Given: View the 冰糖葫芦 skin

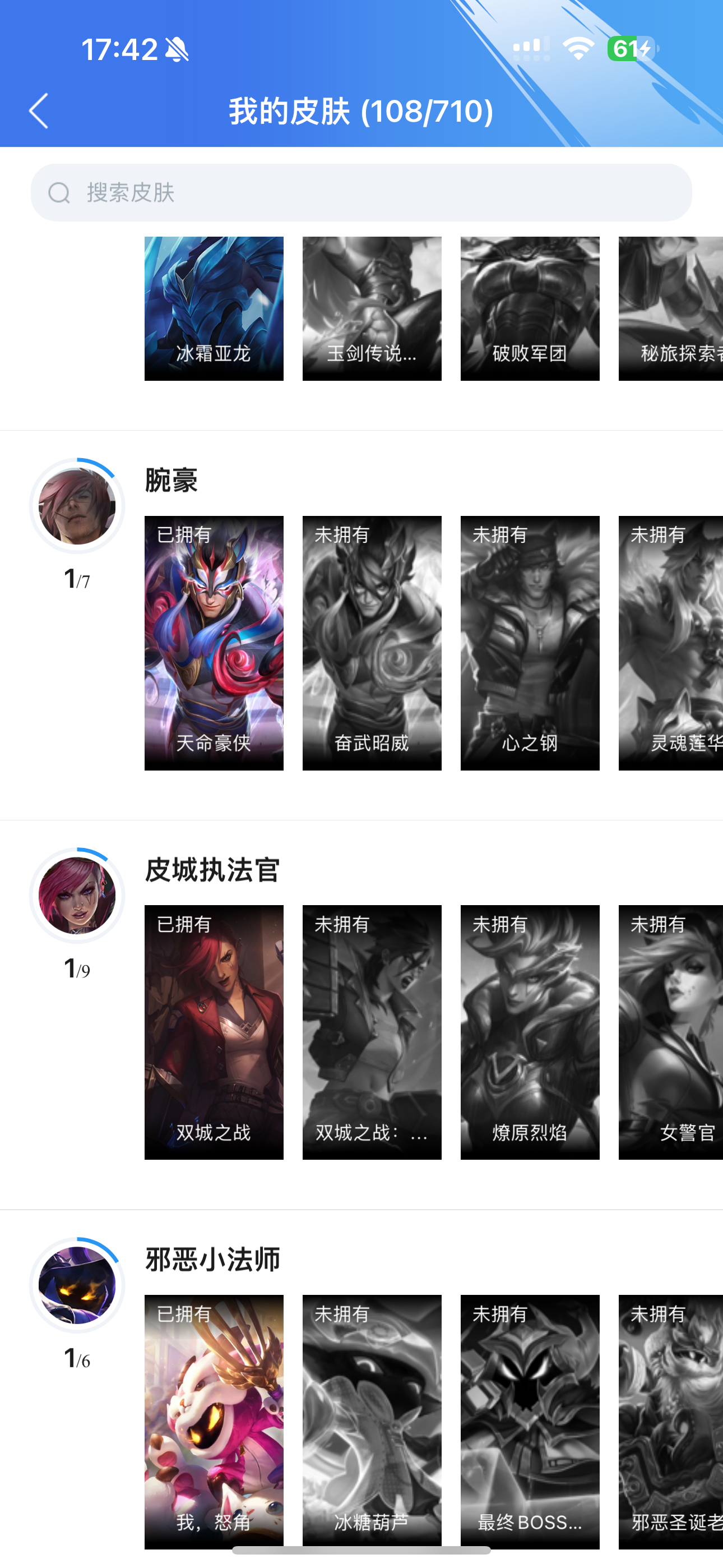Looking at the screenshot, I should [x=372, y=1422].
